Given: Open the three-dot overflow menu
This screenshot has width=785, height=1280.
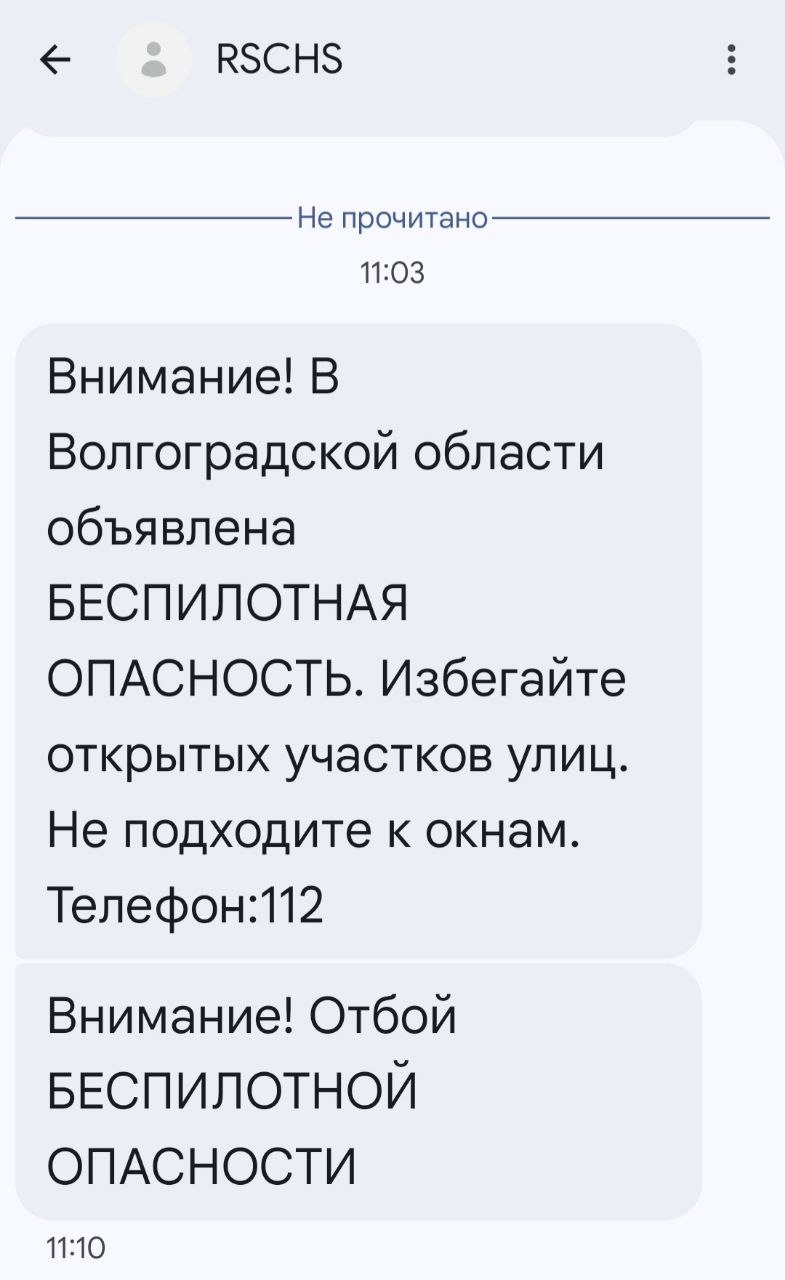Looking at the screenshot, I should [732, 61].
